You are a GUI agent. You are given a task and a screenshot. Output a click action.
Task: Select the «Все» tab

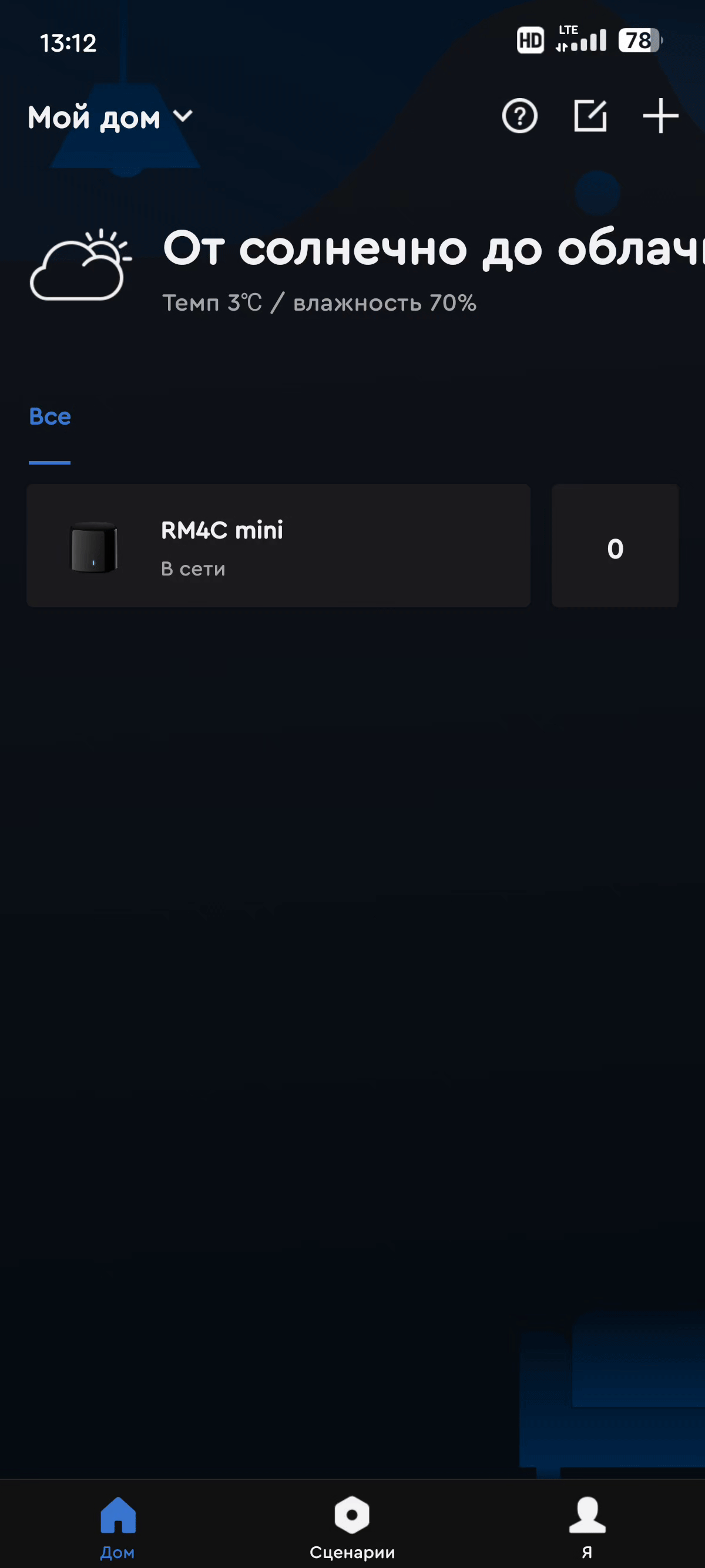click(50, 418)
